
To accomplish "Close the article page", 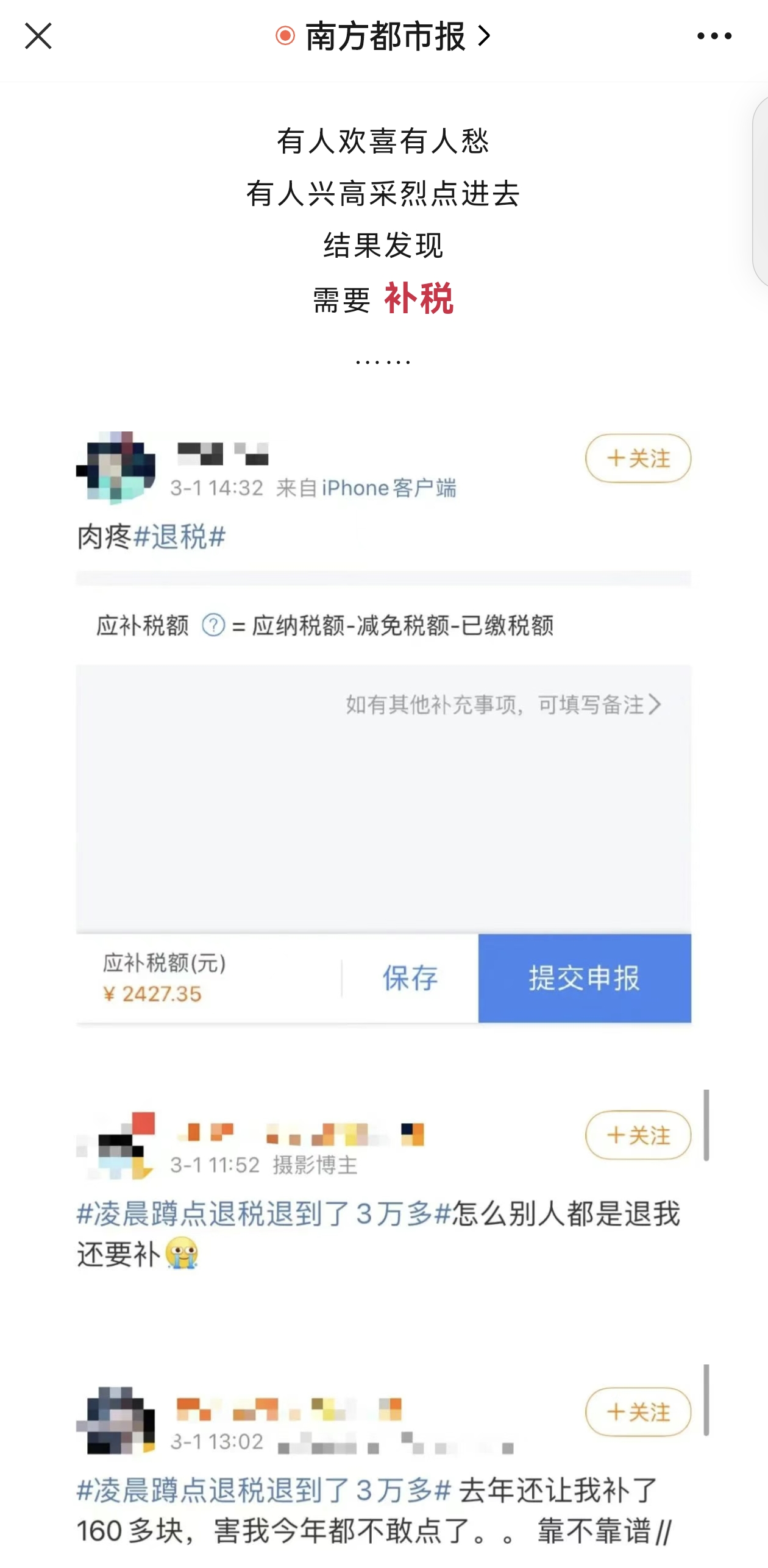I will click(38, 36).
